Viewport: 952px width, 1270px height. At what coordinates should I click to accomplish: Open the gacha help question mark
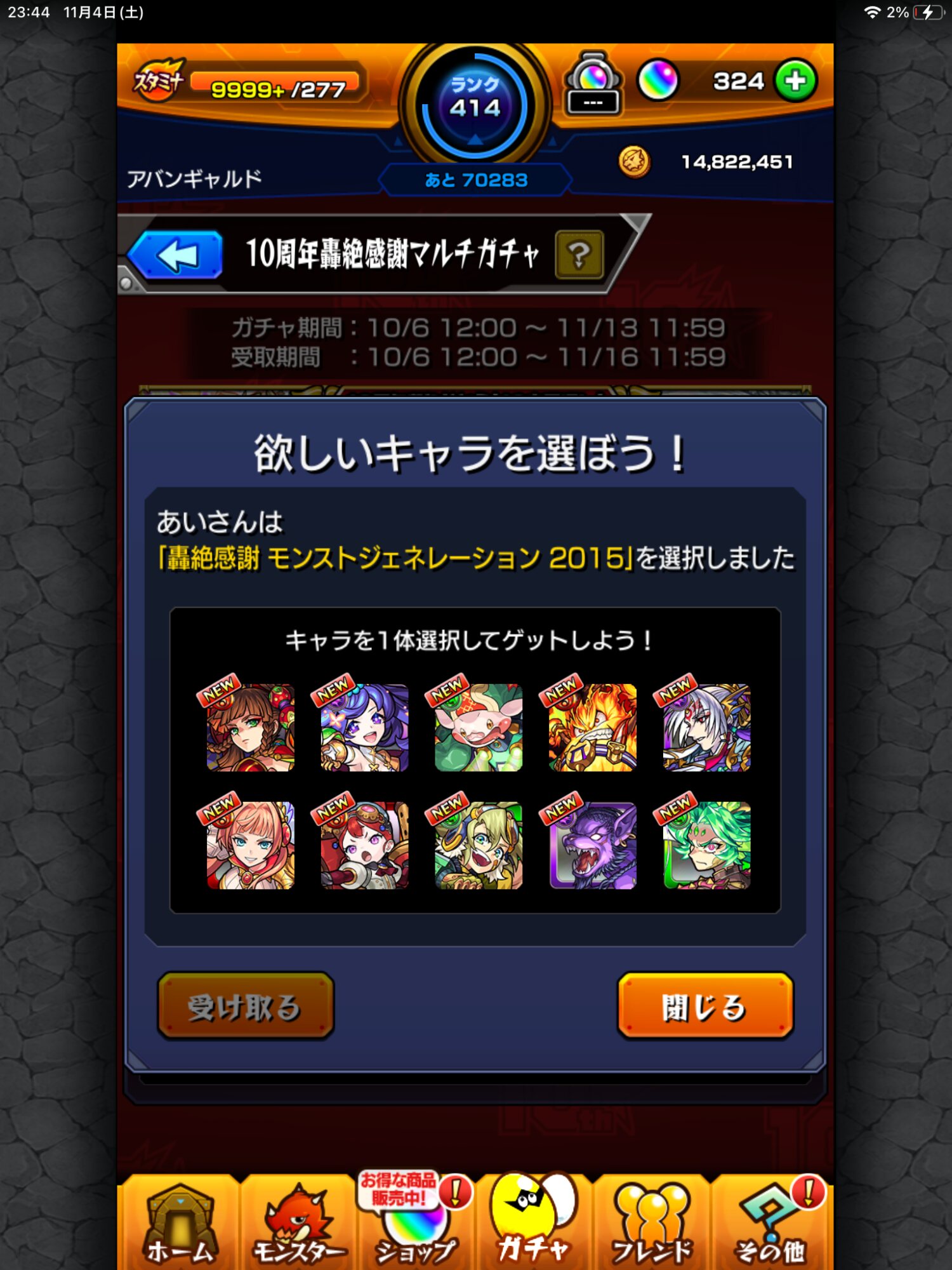[579, 255]
